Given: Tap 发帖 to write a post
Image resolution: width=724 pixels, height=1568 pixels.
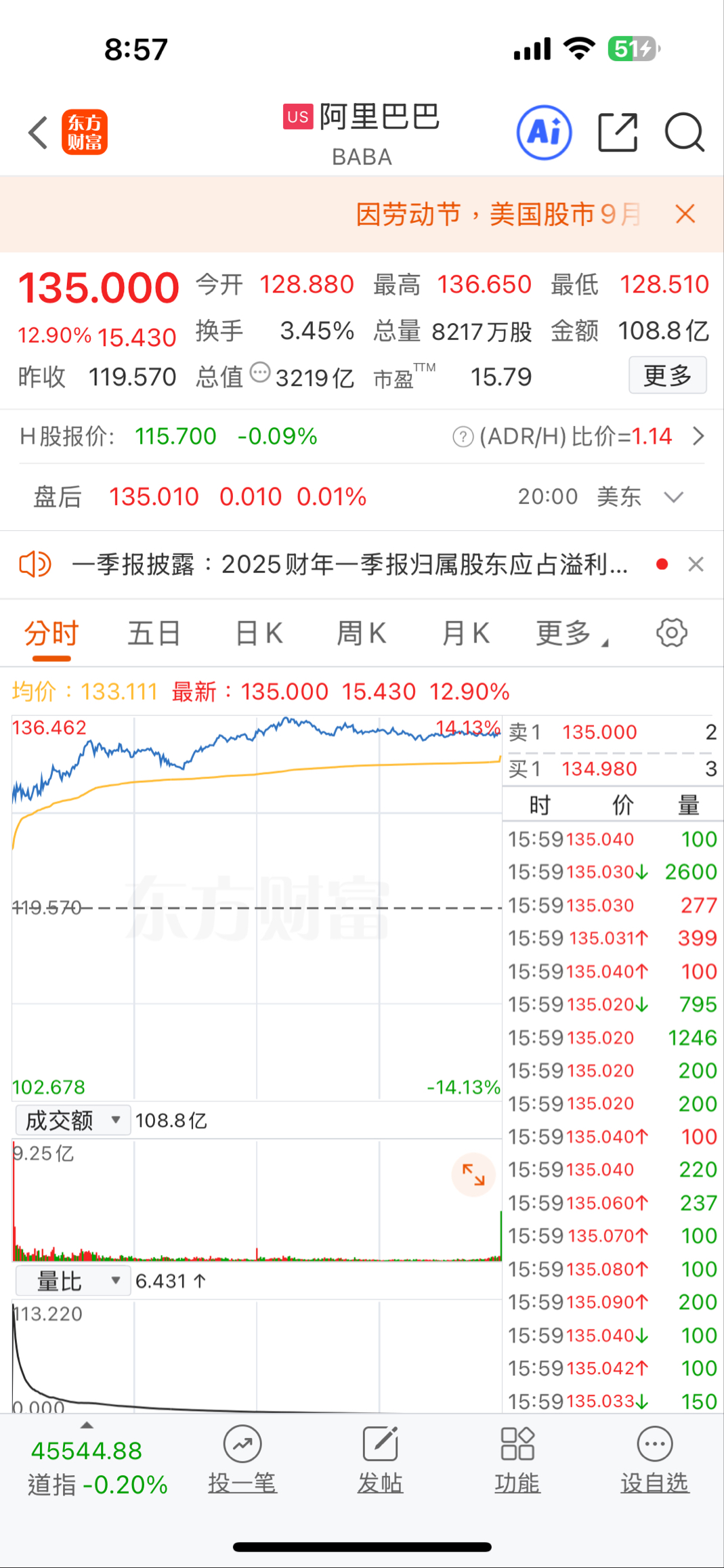Looking at the screenshot, I should 380,1459.
